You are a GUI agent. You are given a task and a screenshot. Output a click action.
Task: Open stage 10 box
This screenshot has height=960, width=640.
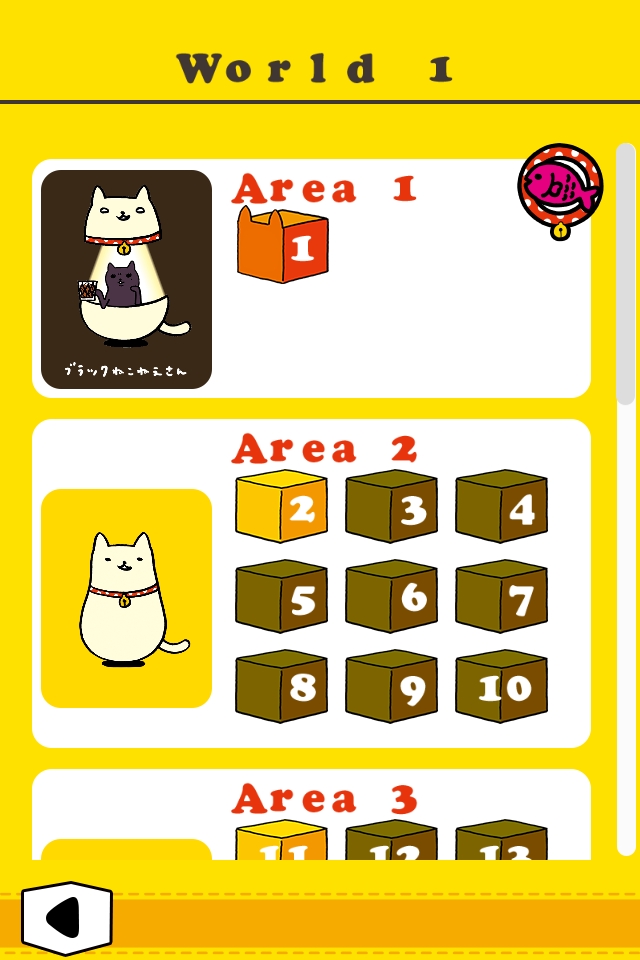click(502, 687)
